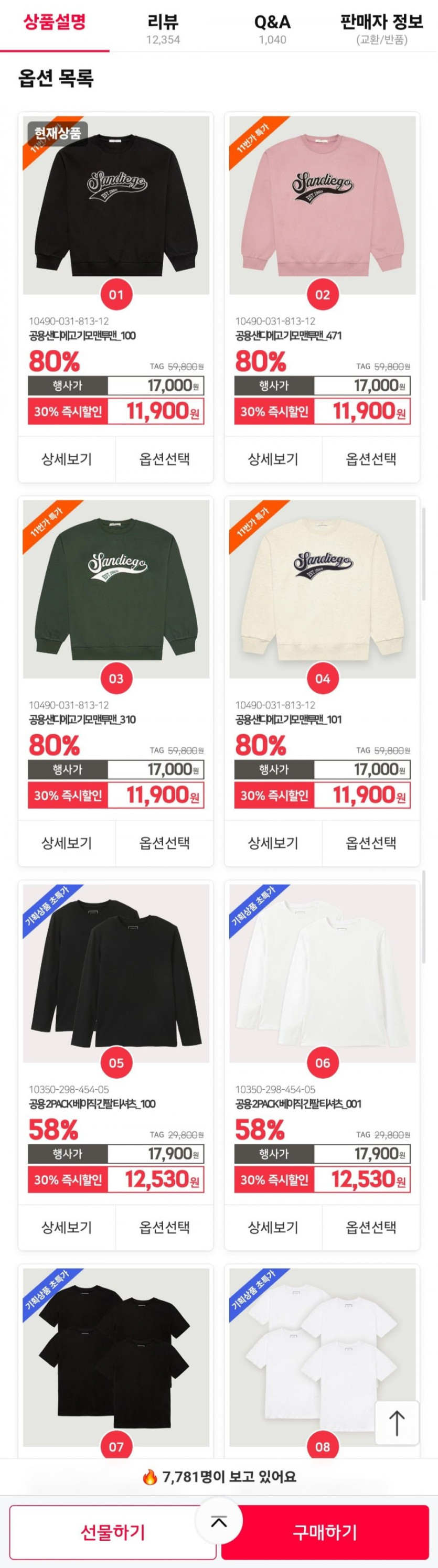View details of option 02 pink sweatshirt
438x1568 pixels.
273,459
